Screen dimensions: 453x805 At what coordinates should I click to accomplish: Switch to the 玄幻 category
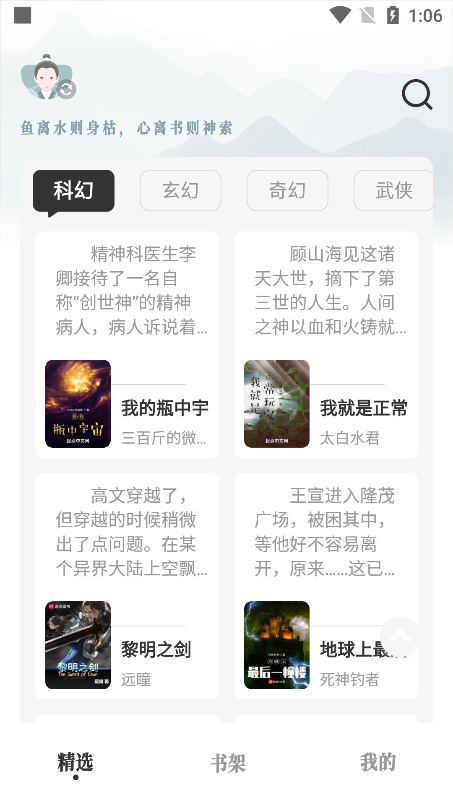click(181, 190)
